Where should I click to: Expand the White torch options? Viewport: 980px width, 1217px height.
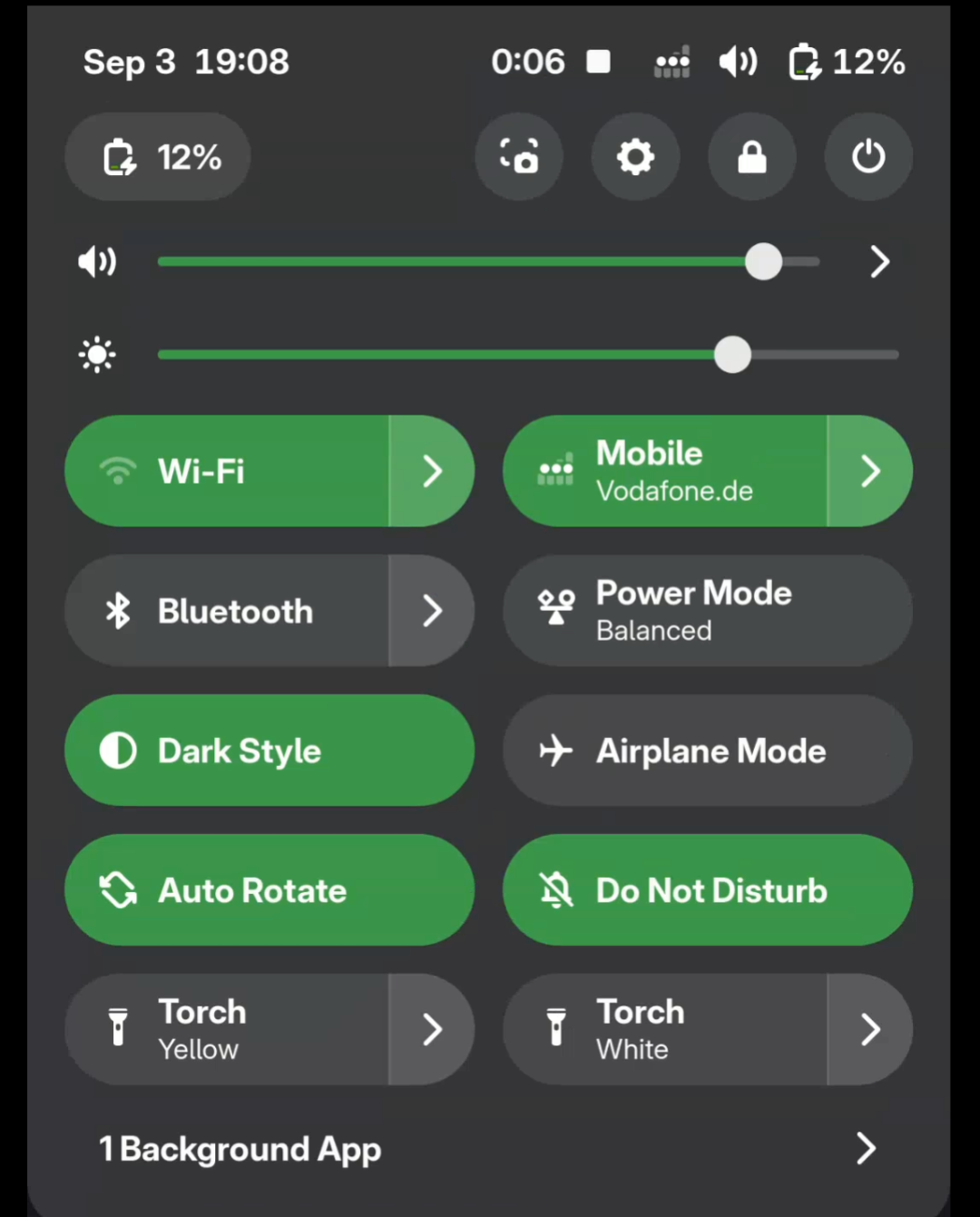point(869,1029)
